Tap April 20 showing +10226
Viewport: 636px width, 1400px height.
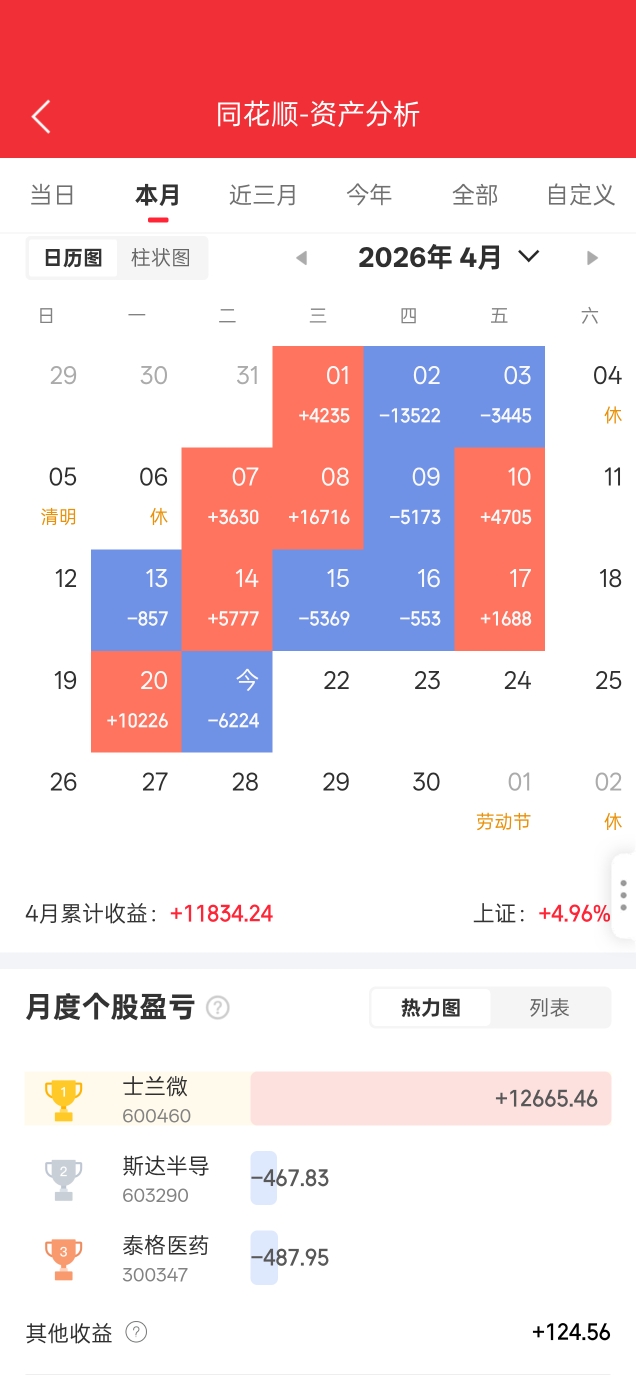coord(137,700)
